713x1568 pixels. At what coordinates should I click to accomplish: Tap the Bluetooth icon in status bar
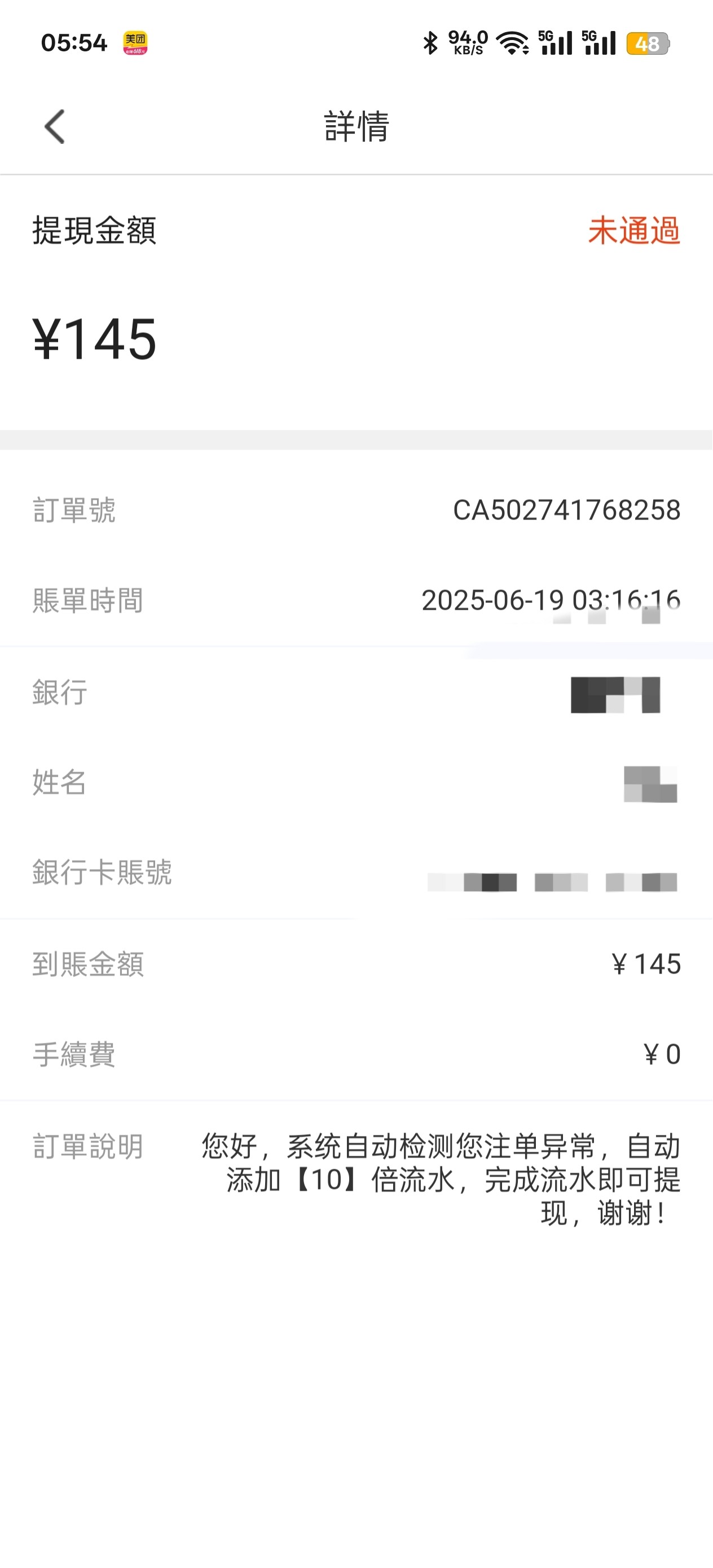[x=430, y=40]
